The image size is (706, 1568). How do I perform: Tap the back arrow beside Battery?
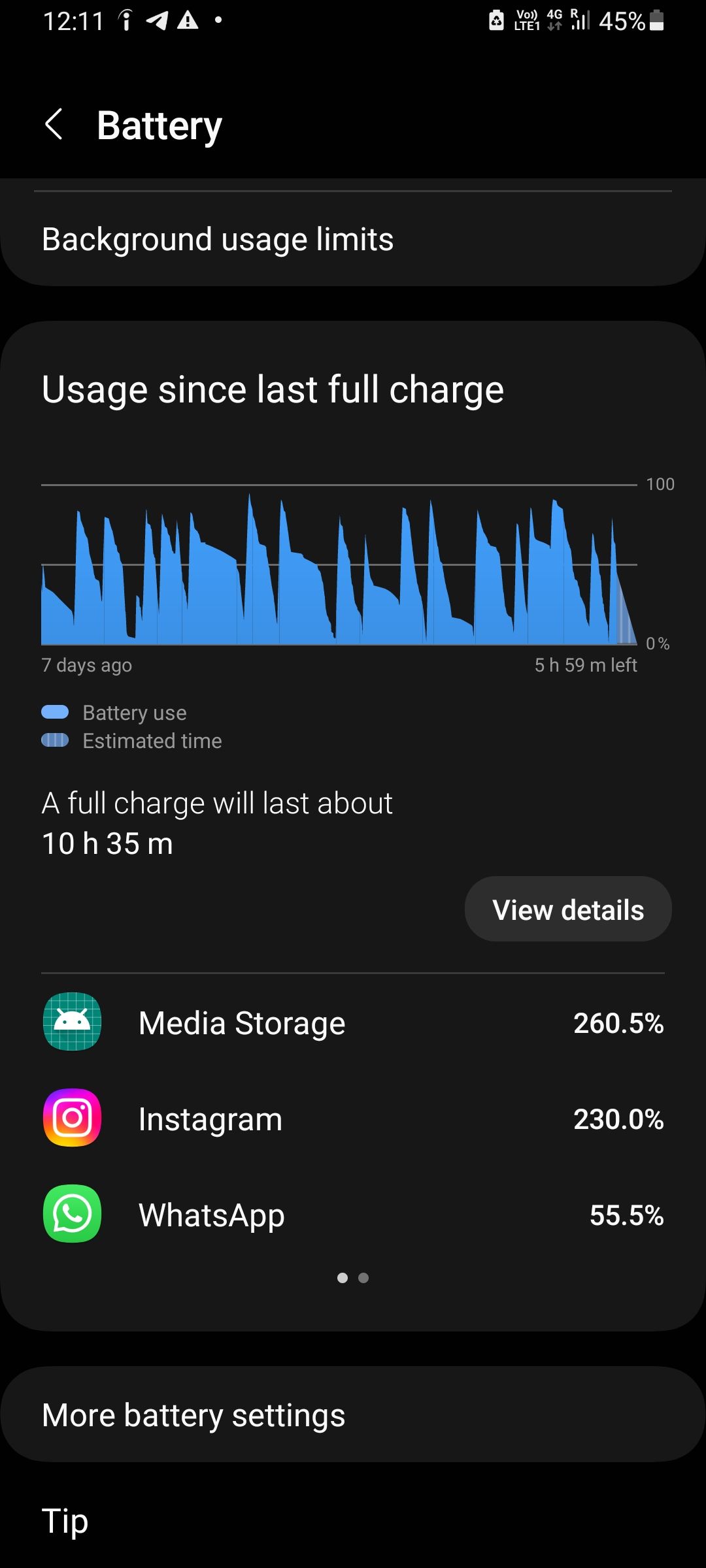pyautogui.click(x=55, y=124)
